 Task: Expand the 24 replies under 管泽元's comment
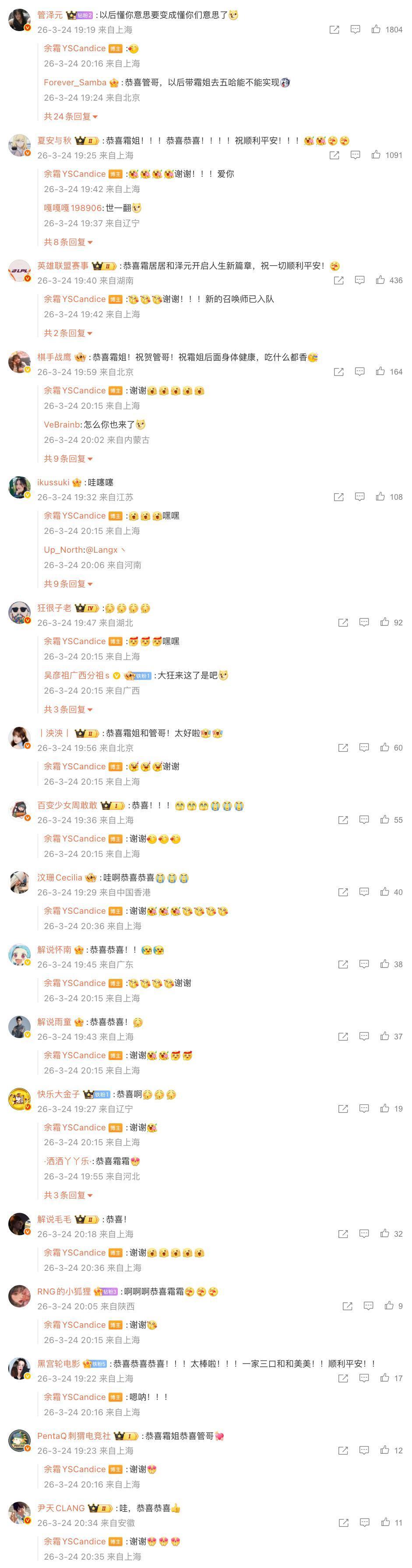70,116
